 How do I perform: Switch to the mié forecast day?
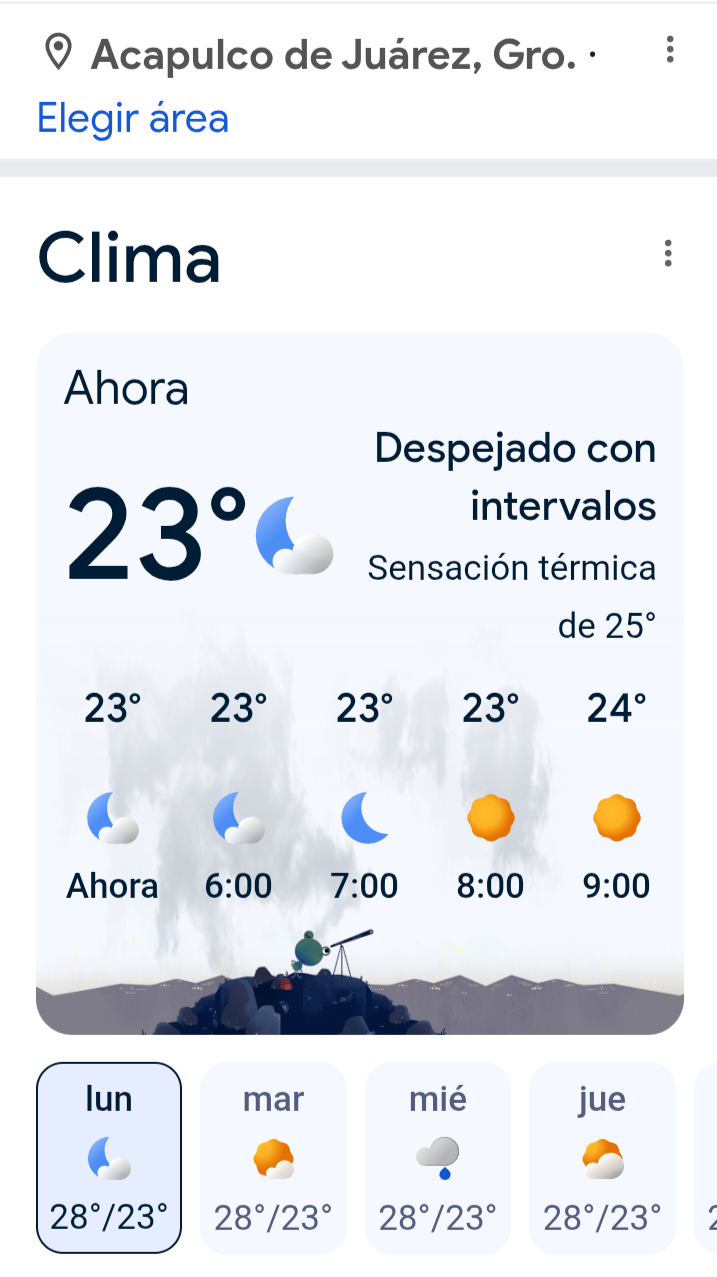(437, 1157)
